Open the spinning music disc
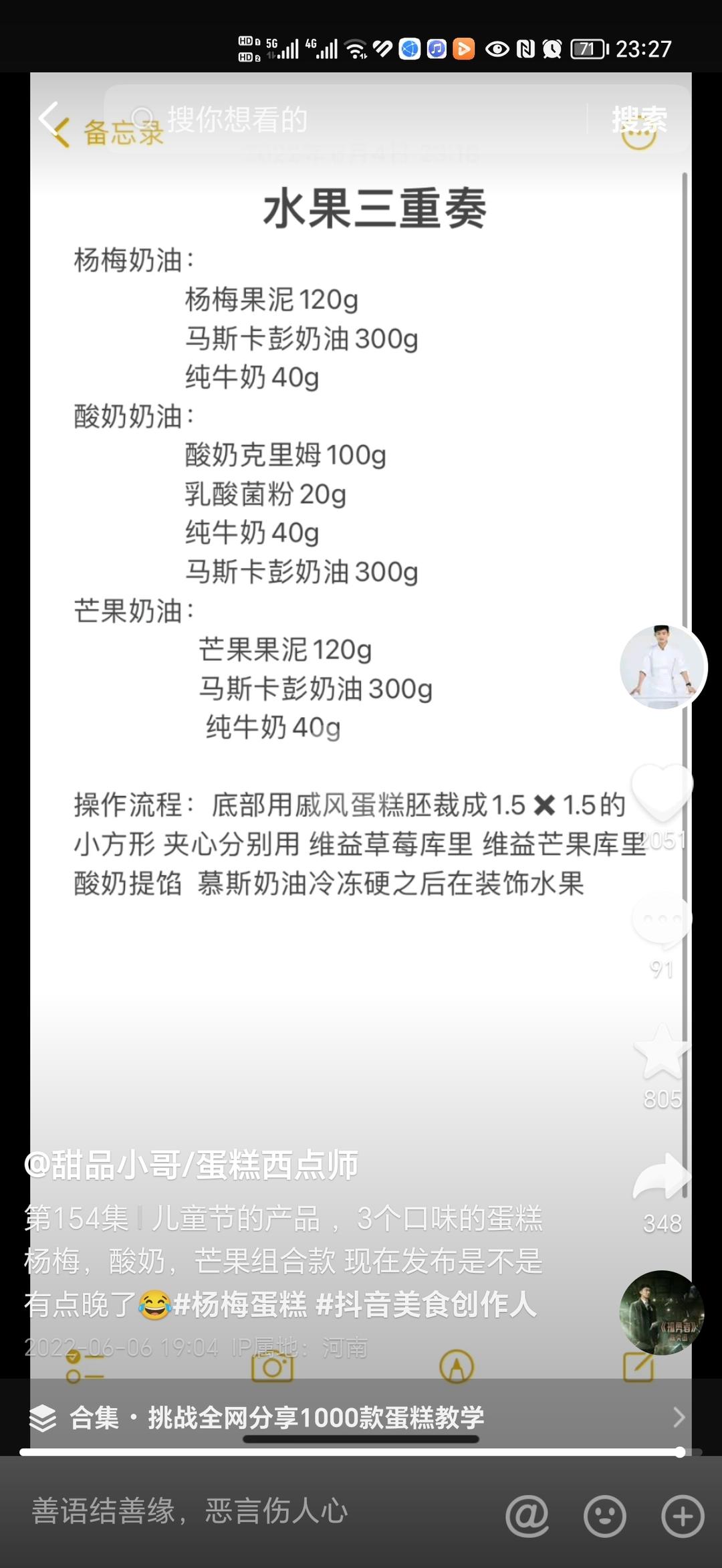This screenshot has height=1568, width=722. [661, 1312]
